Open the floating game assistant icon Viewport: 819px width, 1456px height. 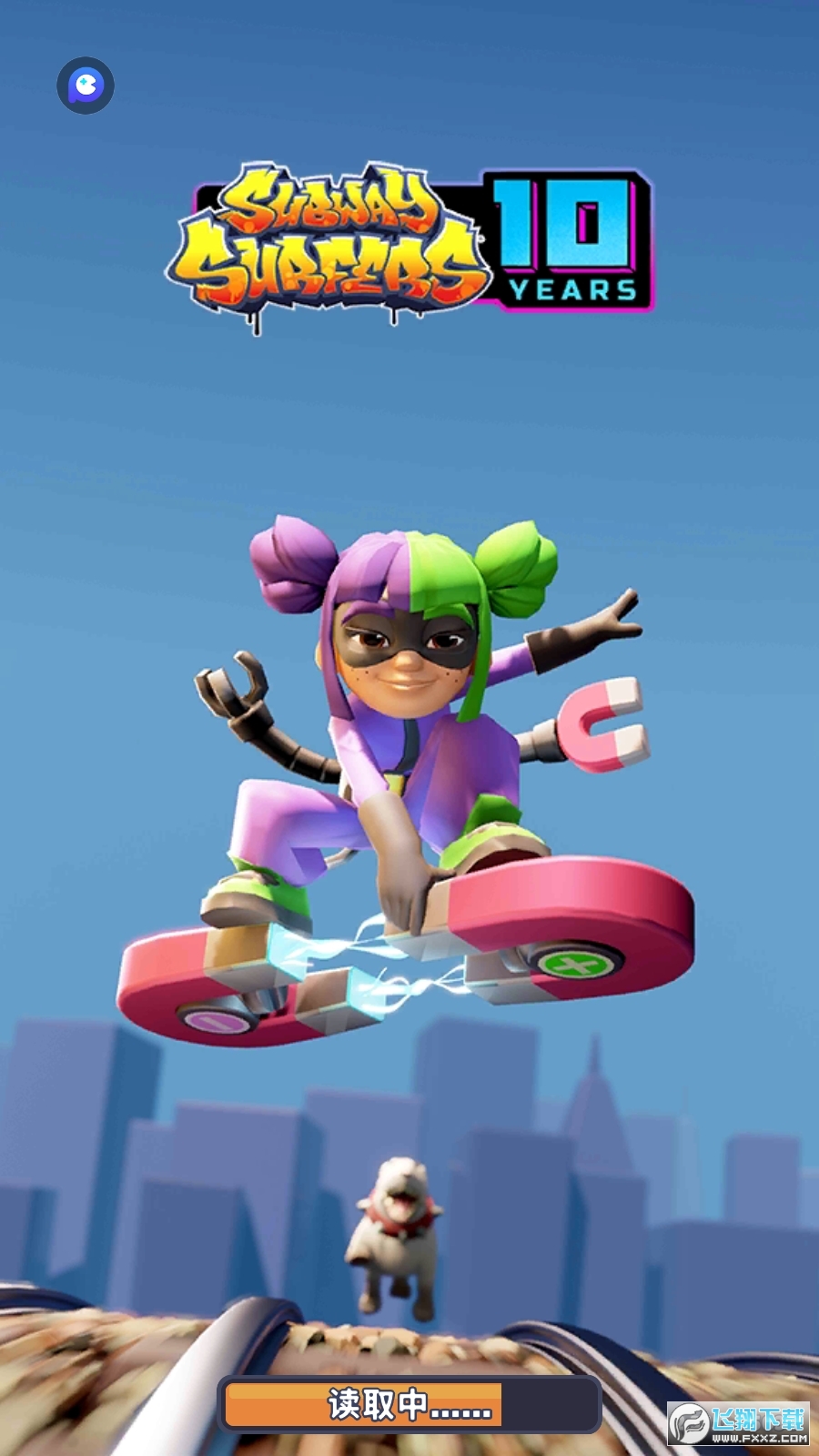tap(86, 86)
